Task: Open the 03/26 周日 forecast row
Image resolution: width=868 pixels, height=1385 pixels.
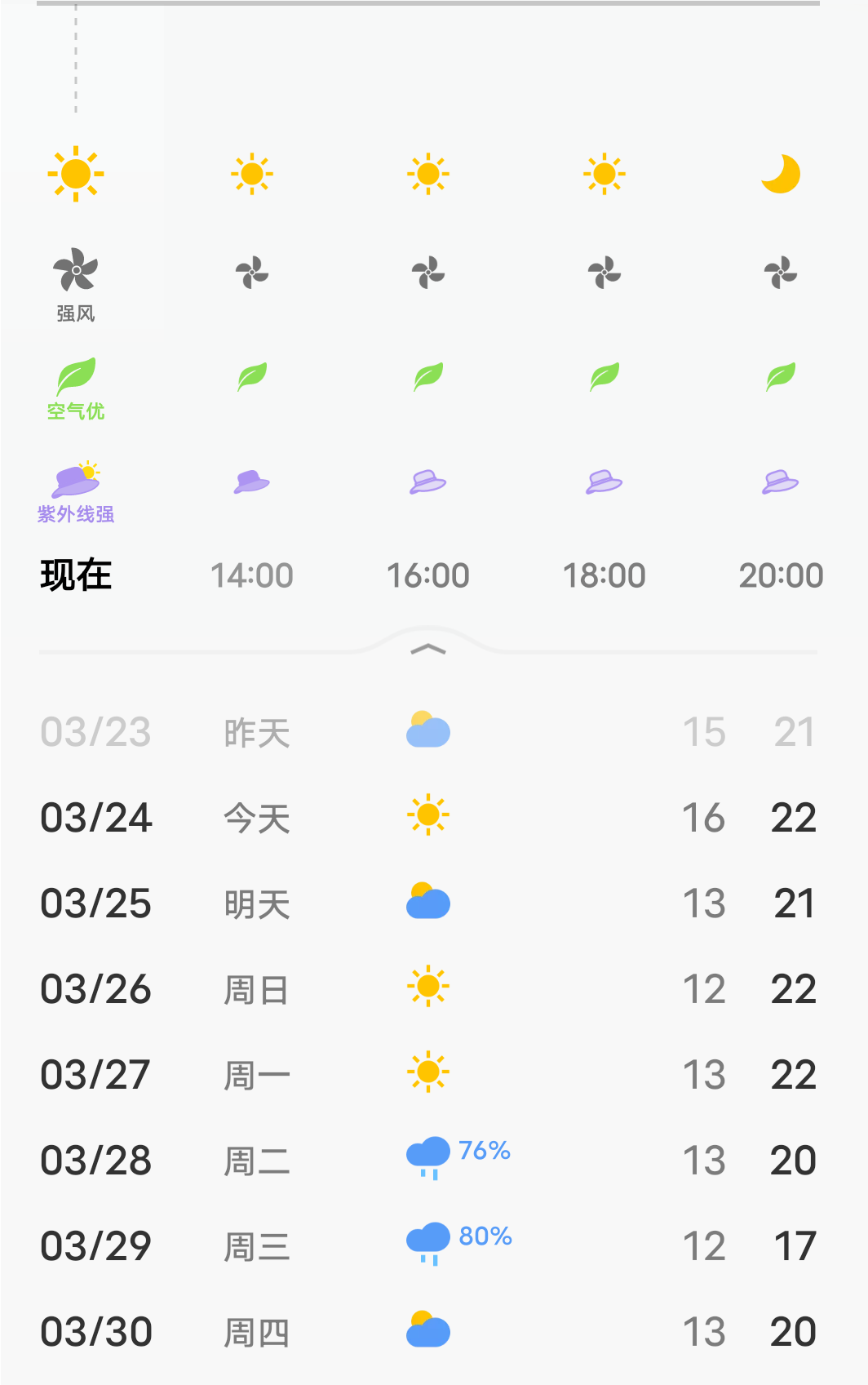Action: pos(428,989)
